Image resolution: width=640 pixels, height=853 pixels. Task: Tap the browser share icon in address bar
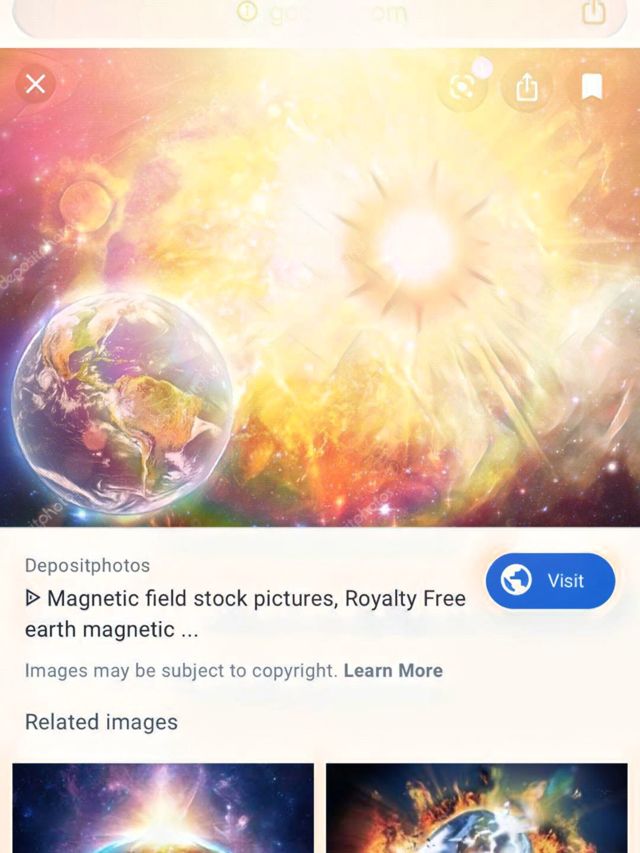[594, 13]
